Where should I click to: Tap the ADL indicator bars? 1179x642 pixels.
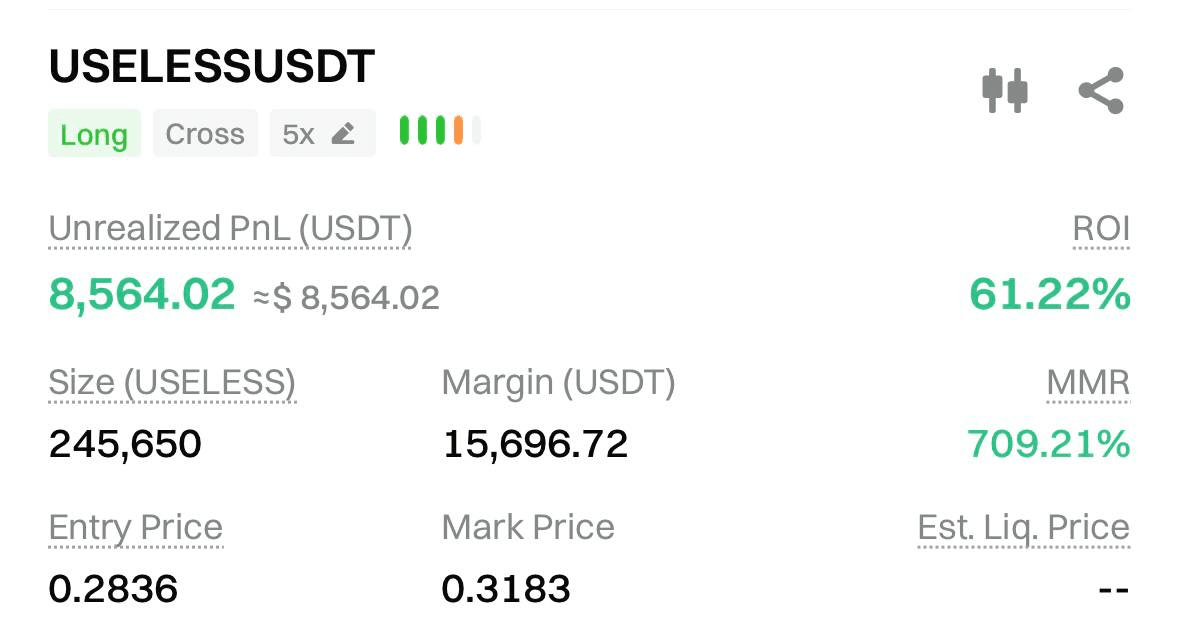pyautogui.click(x=440, y=131)
